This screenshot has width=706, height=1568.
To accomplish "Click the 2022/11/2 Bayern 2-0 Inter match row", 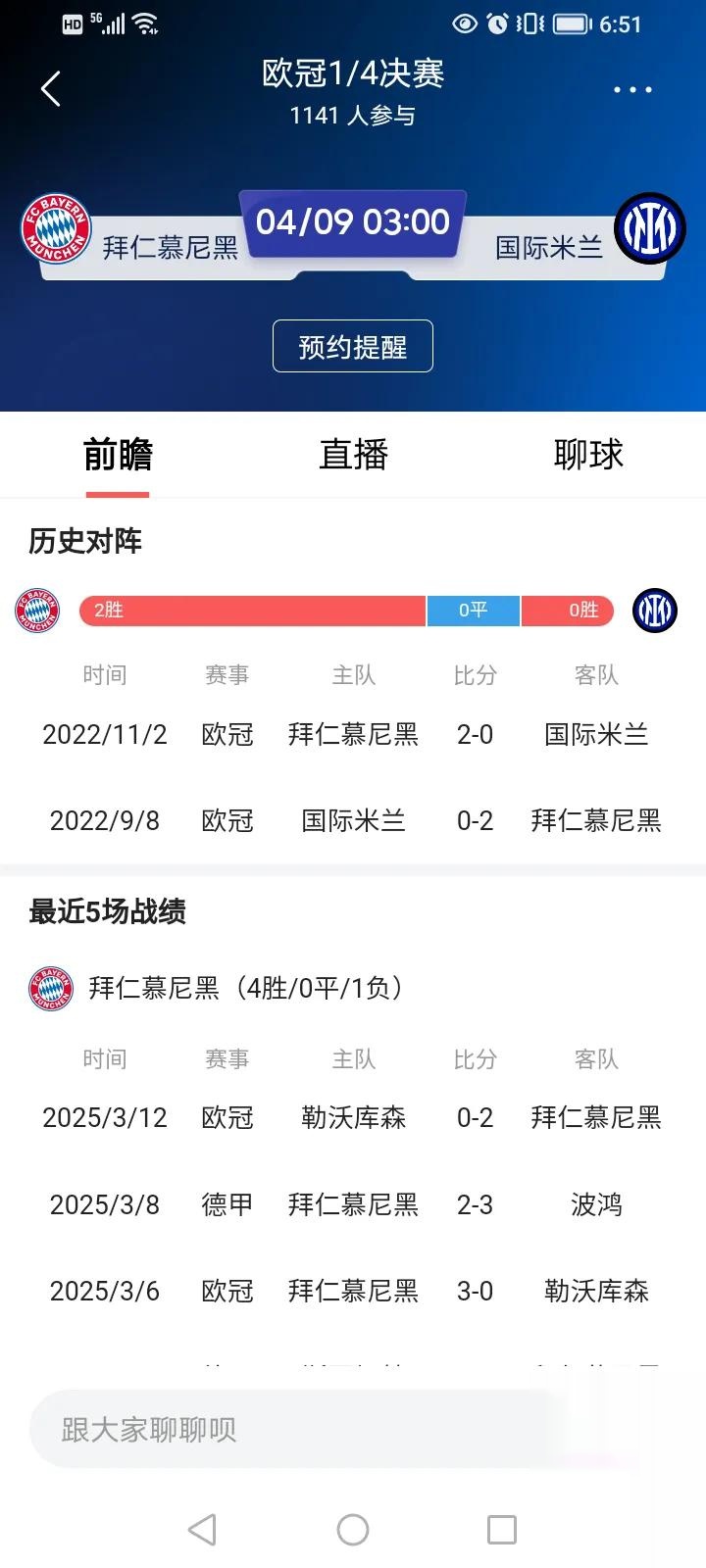I will tap(353, 735).
